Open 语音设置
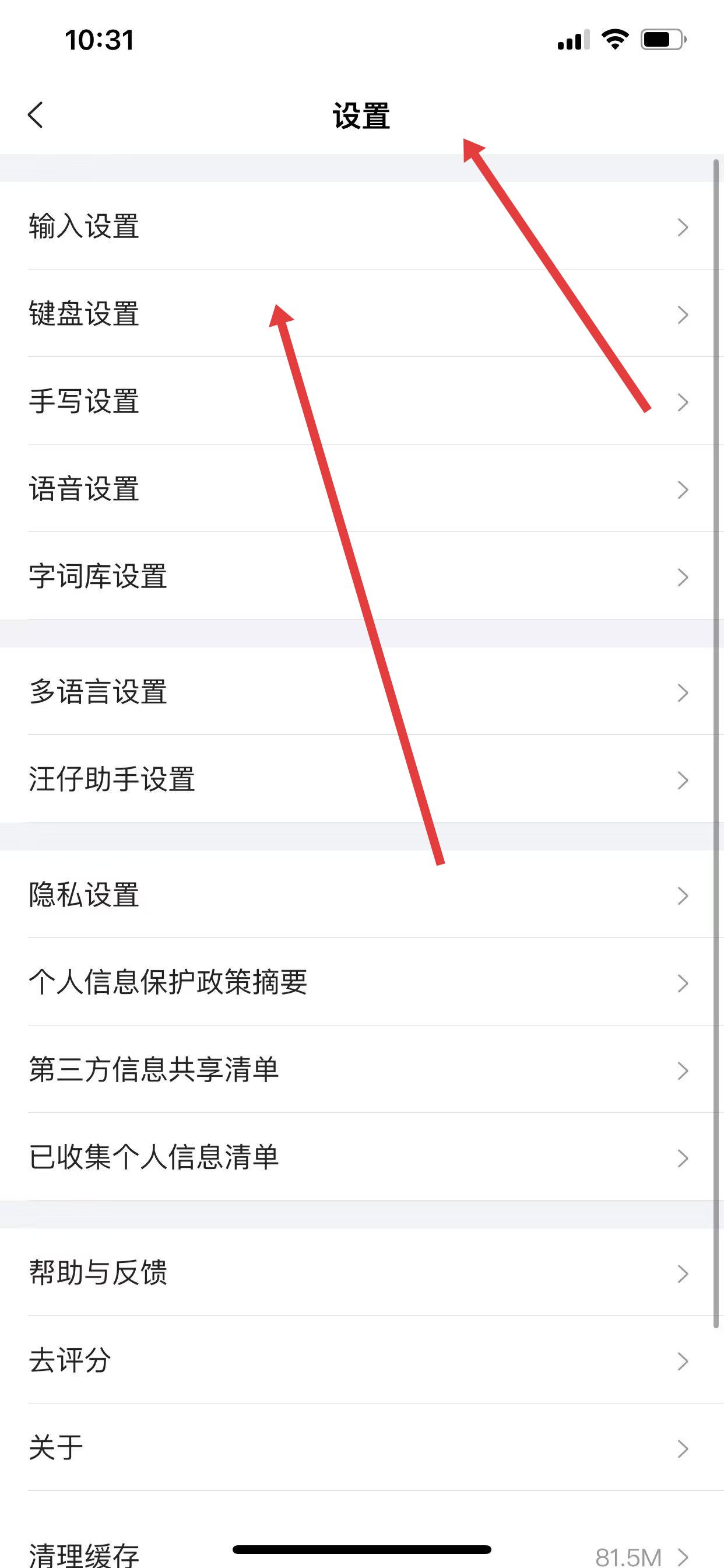Viewport: 724px width, 1568px height. click(84, 489)
